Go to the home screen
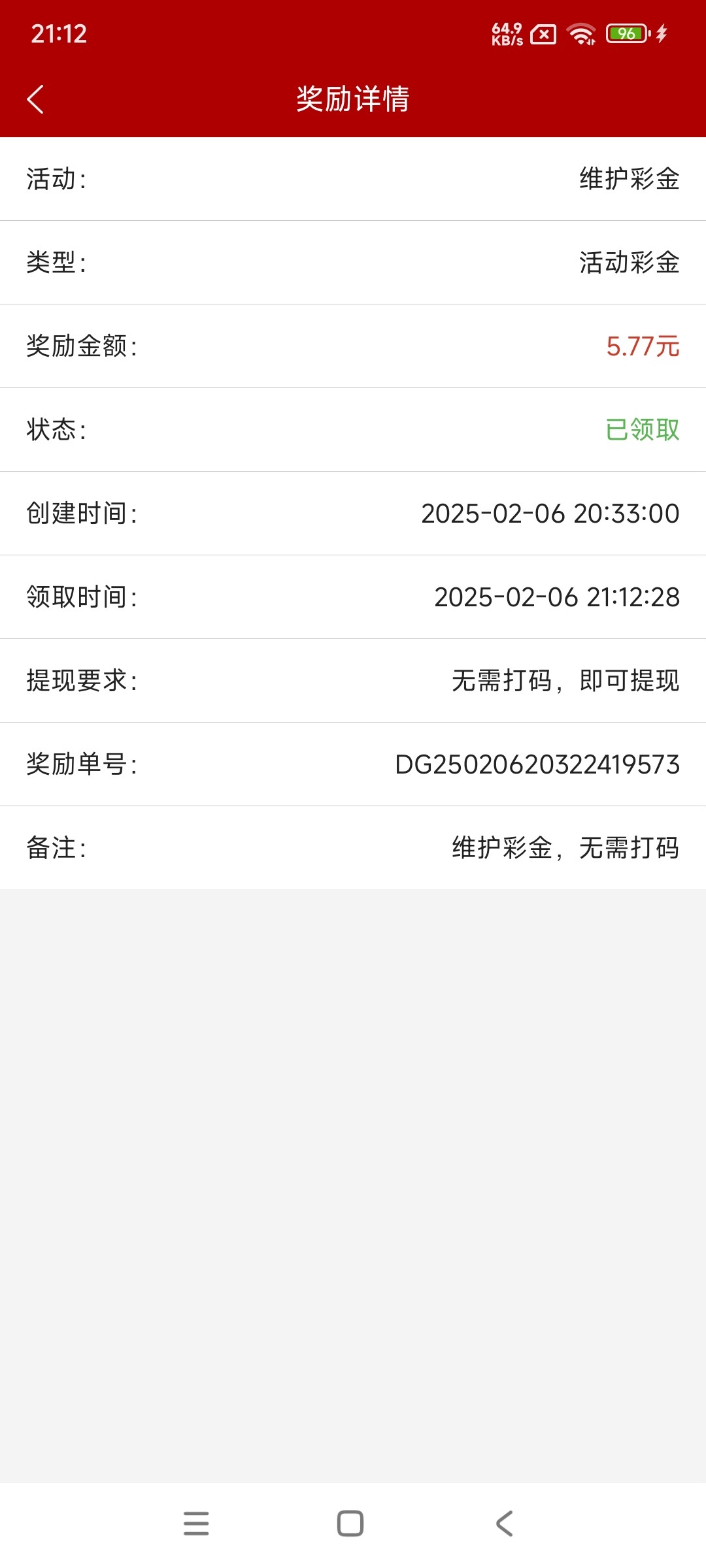The height and width of the screenshot is (1568, 706). [350, 1523]
